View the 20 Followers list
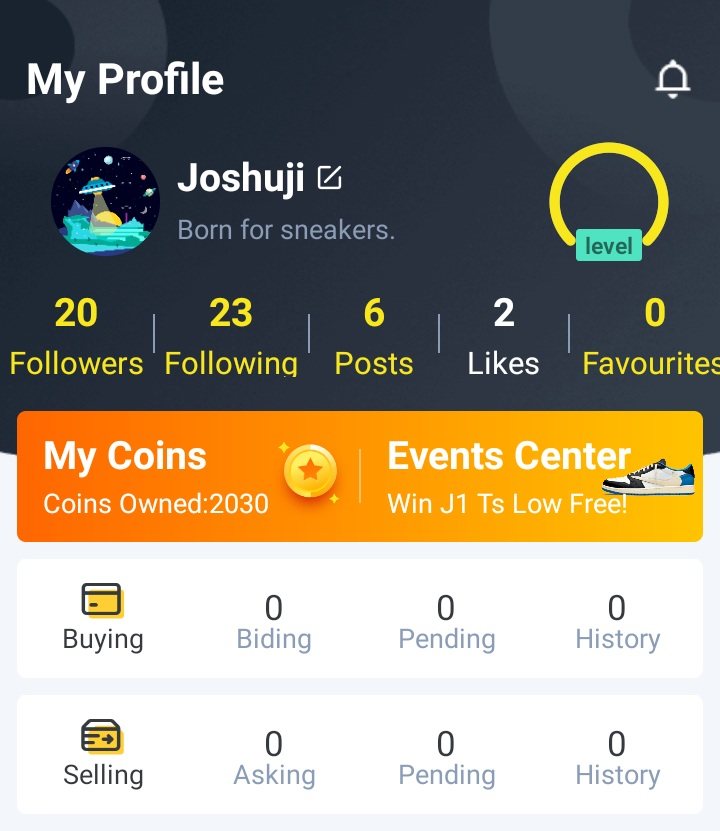The height and width of the screenshot is (831, 720). pos(76,337)
